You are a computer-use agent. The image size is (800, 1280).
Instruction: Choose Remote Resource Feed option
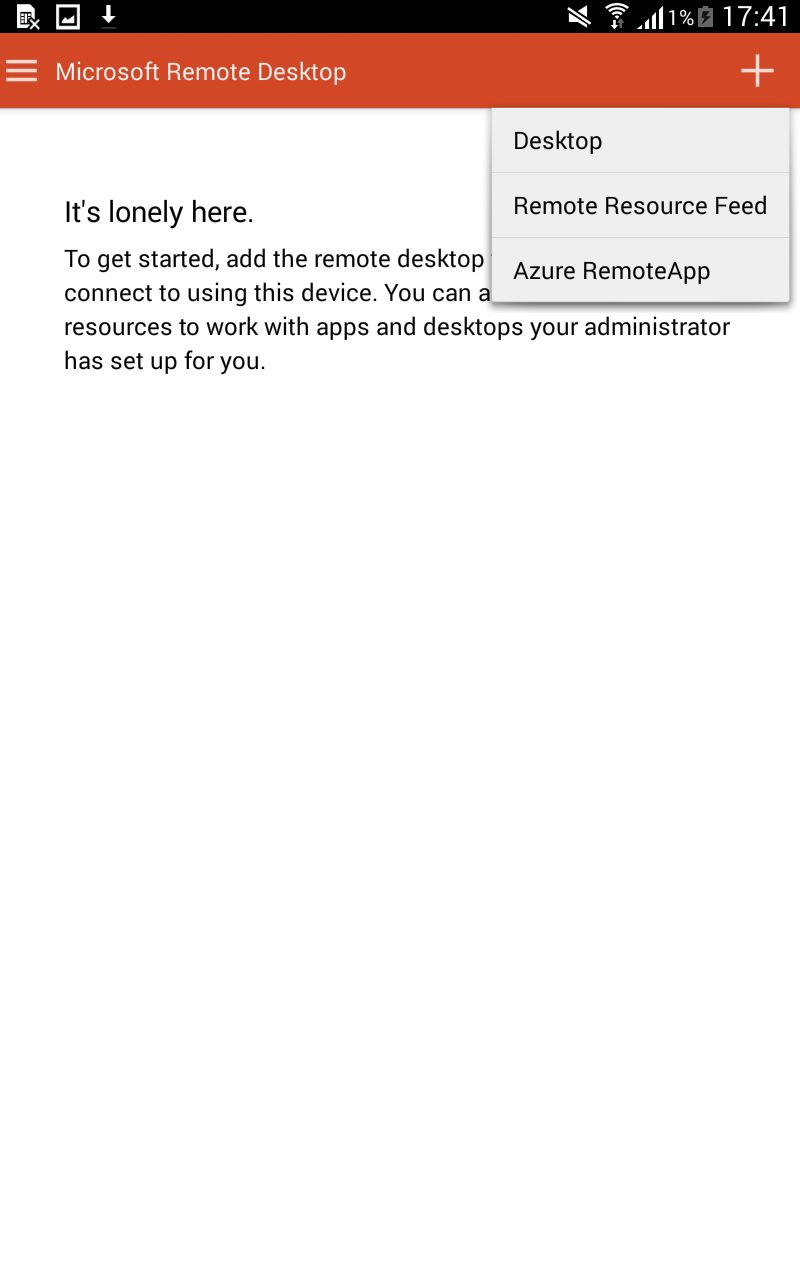tap(641, 206)
